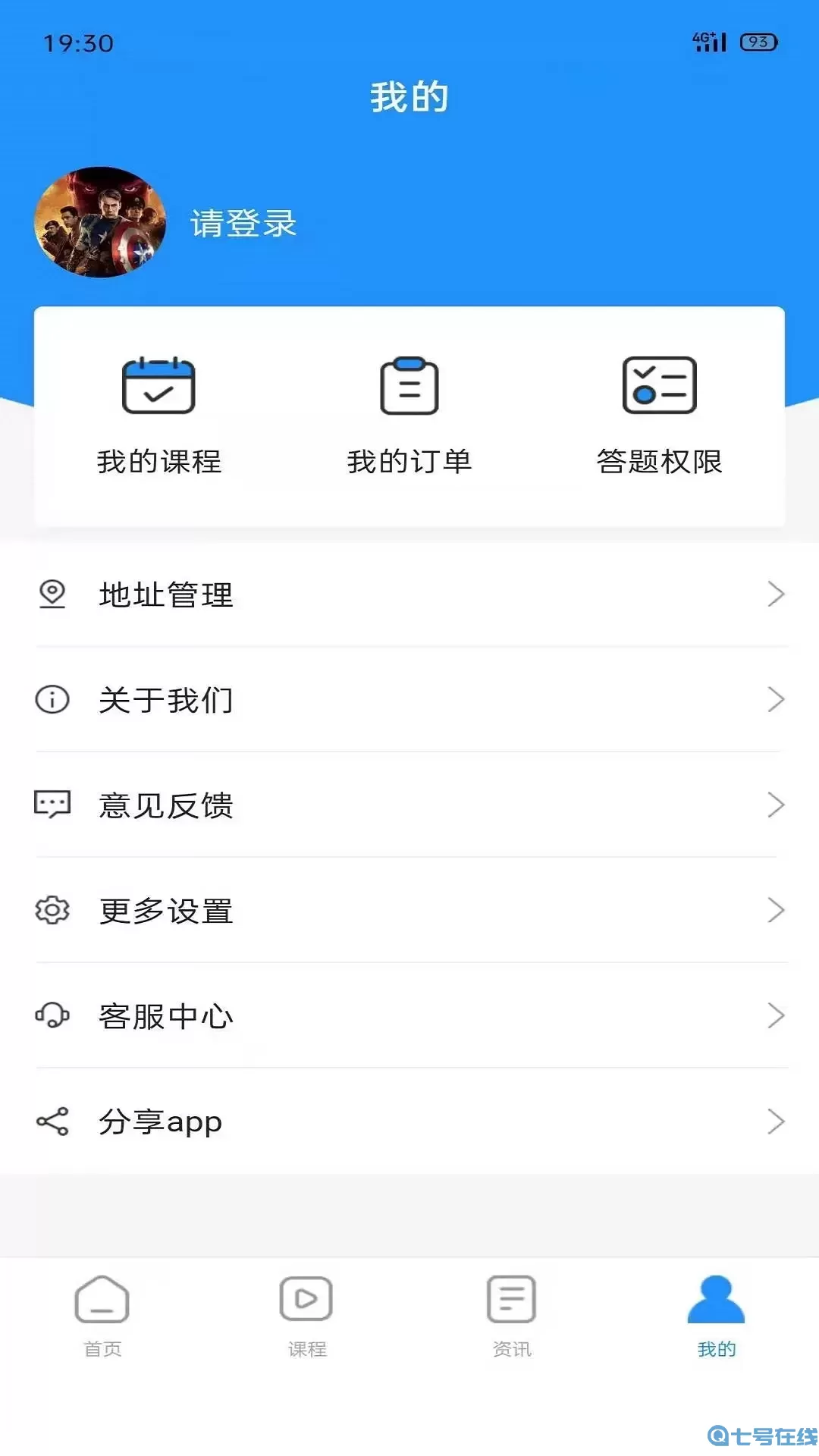Open 答题权限 via checklist icon

coord(658,387)
